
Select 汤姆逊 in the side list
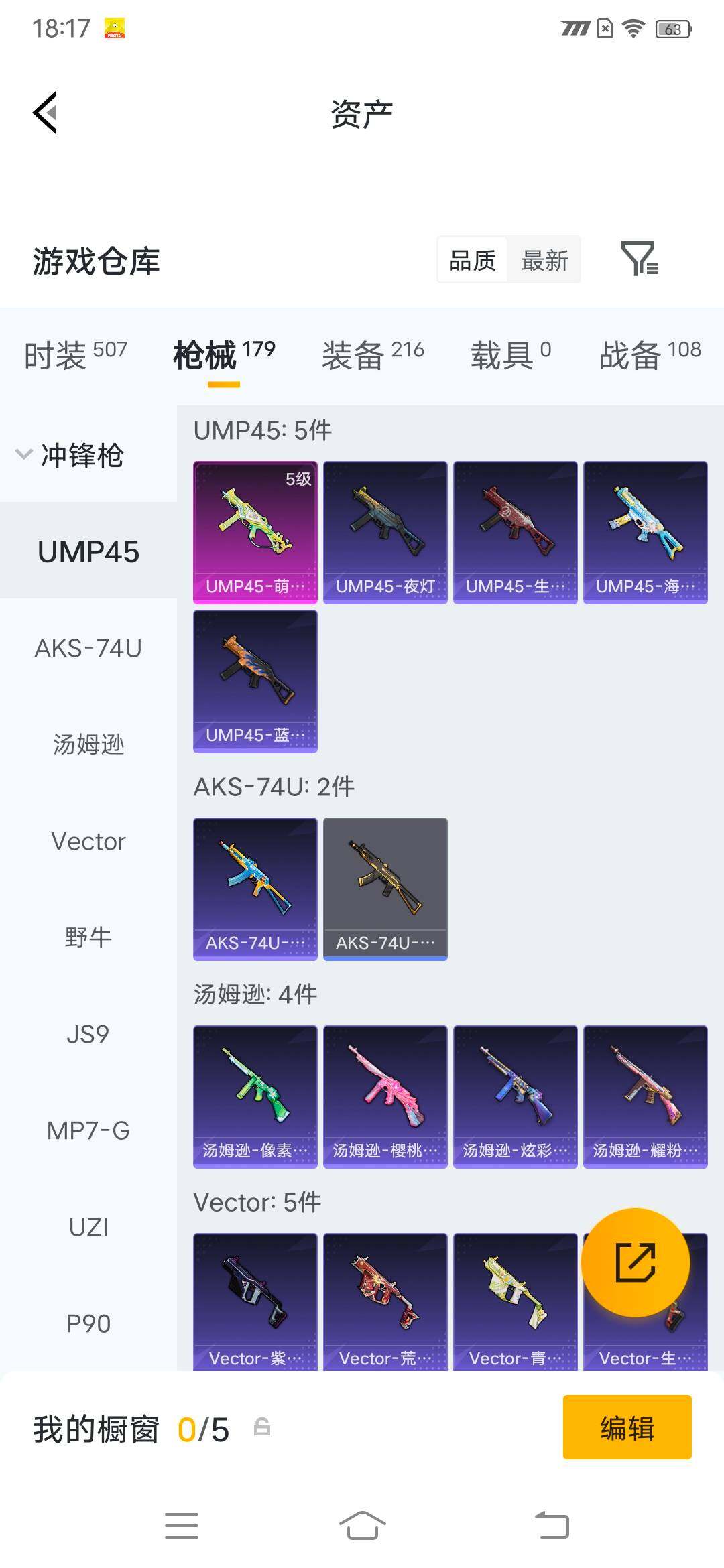pyautogui.click(x=88, y=744)
